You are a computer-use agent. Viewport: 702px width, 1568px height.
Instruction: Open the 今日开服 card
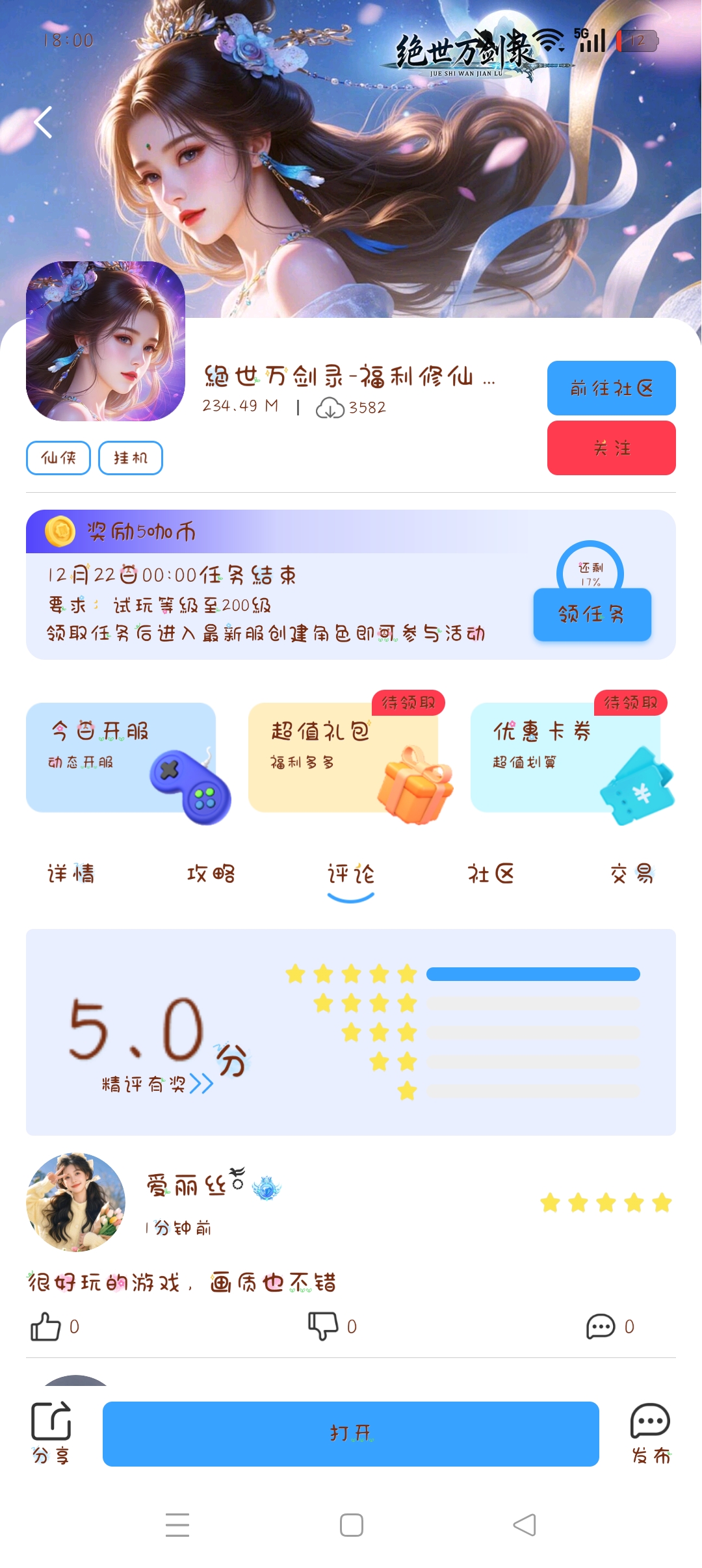click(121, 757)
